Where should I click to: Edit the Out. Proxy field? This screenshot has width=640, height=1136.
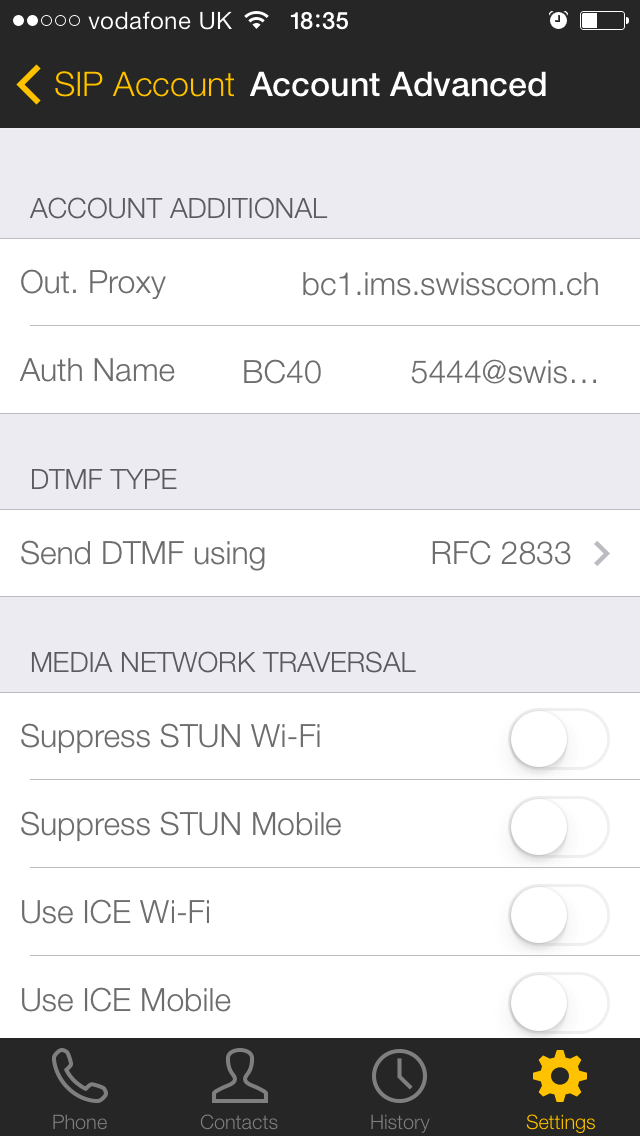point(450,284)
